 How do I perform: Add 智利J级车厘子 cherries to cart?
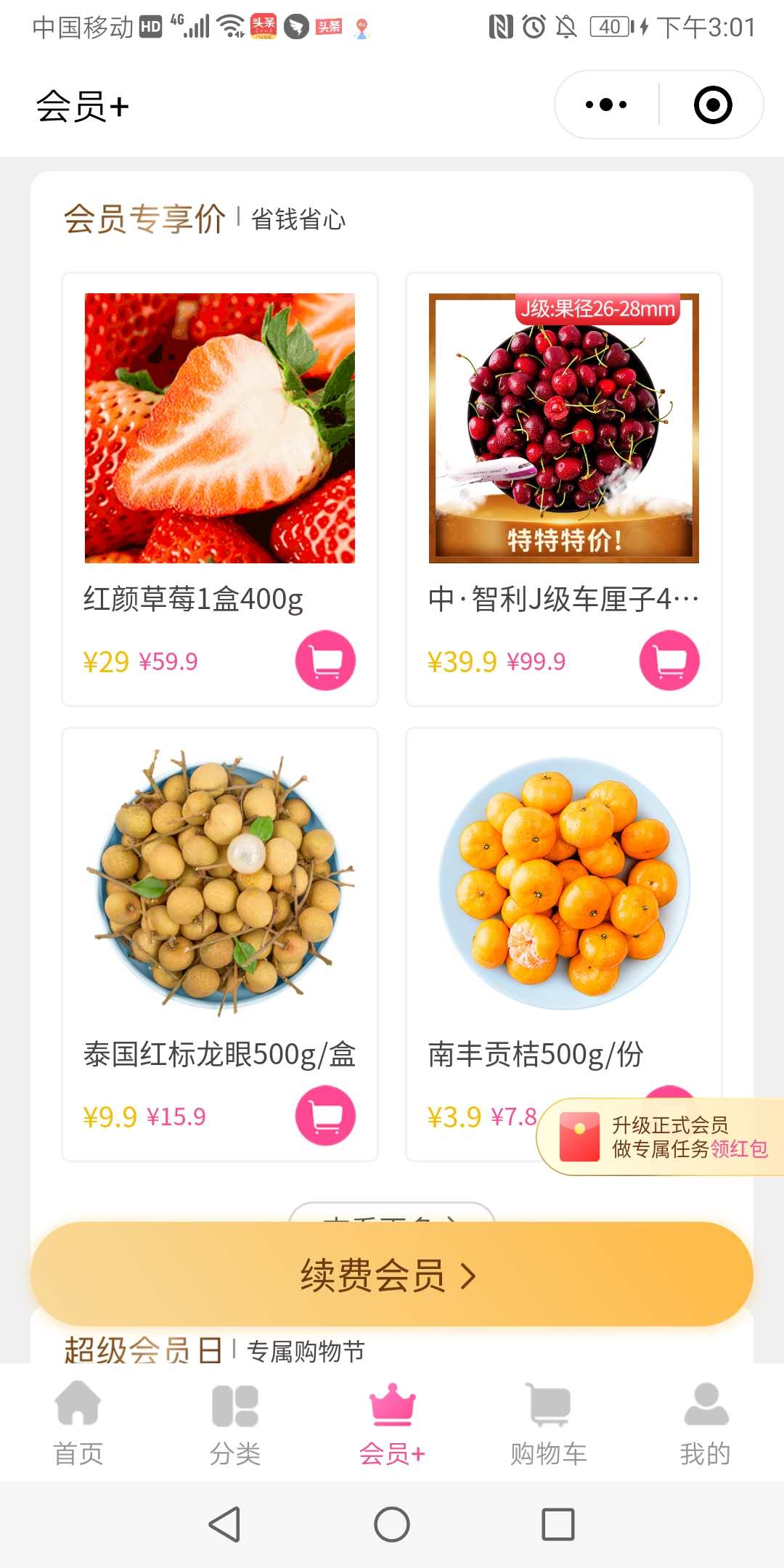pyautogui.click(x=668, y=659)
